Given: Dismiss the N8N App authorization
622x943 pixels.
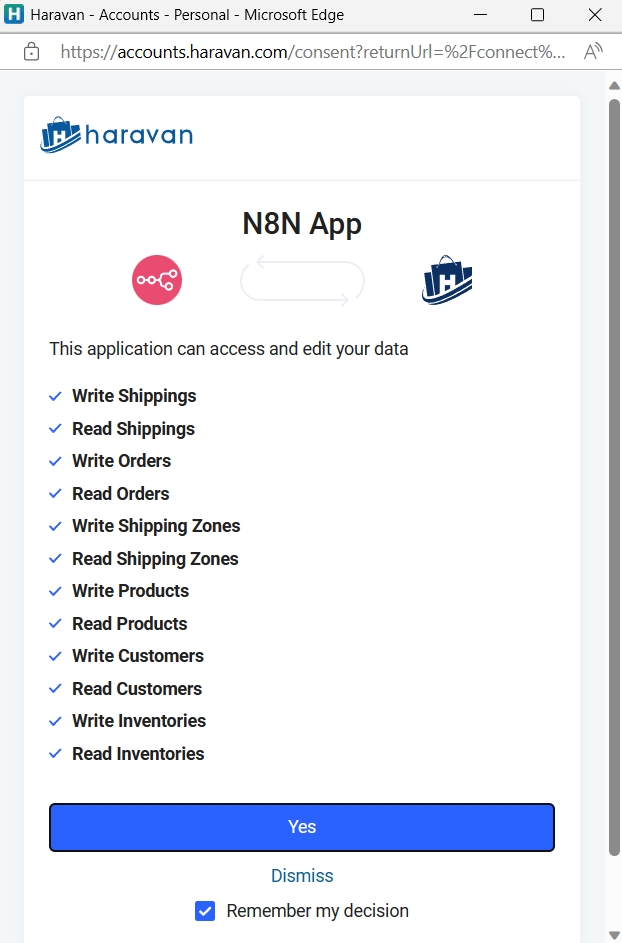Looking at the screenshot, I should click(302, 875).
